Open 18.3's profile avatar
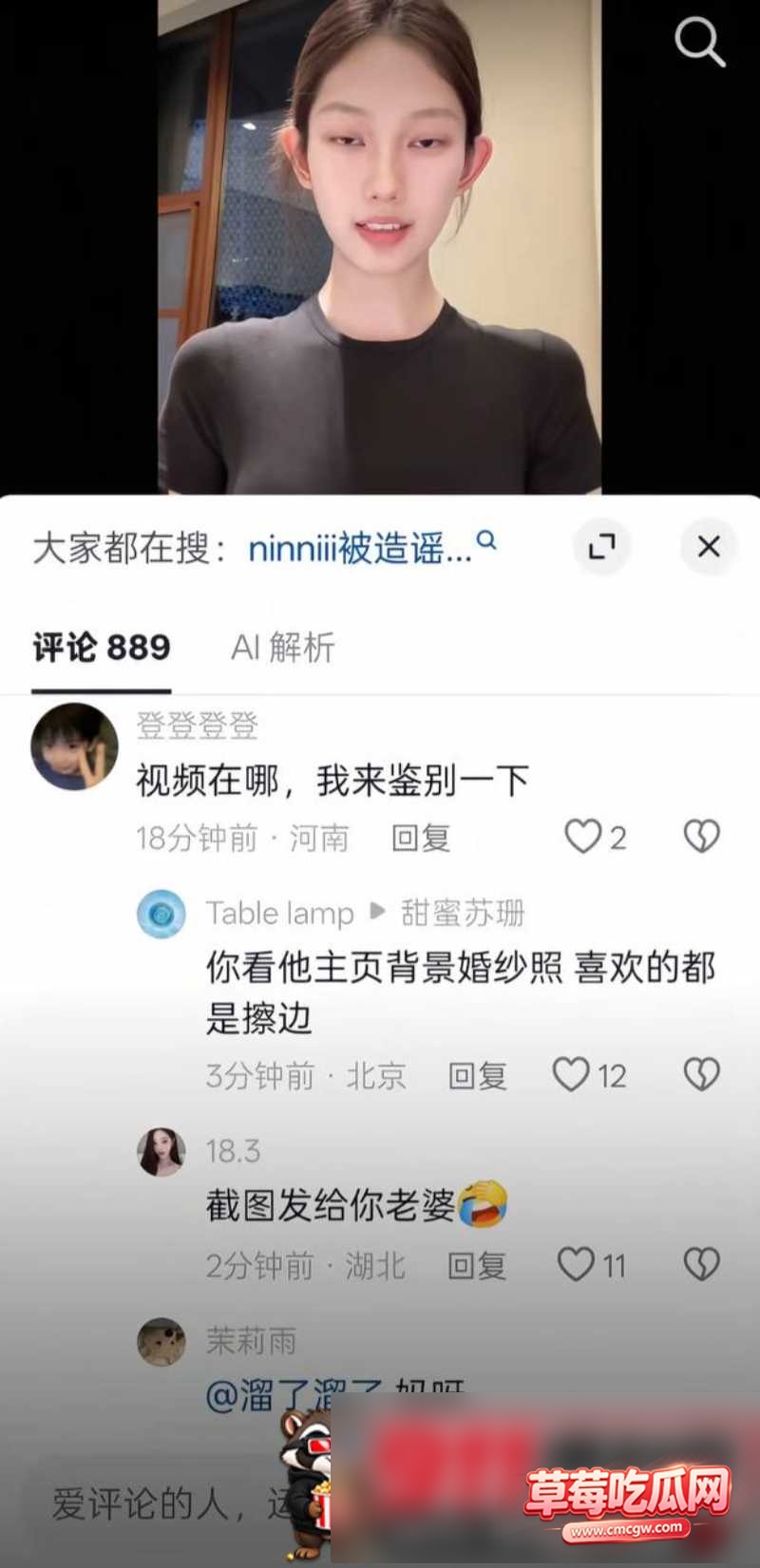Viewport: 760px width, 1568px height. click(161, 1152)
